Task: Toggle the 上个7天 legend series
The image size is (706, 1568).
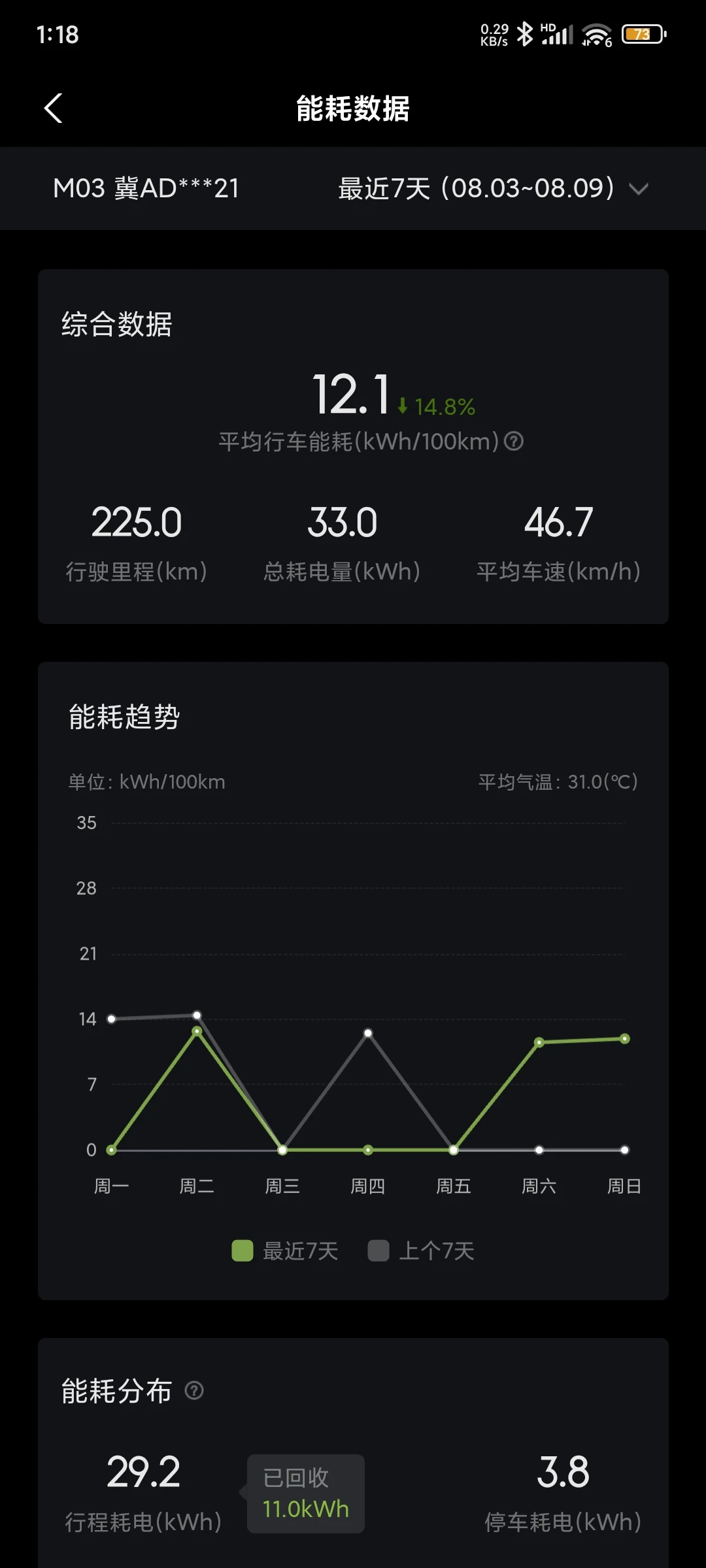Action: tap(421, 1250)
